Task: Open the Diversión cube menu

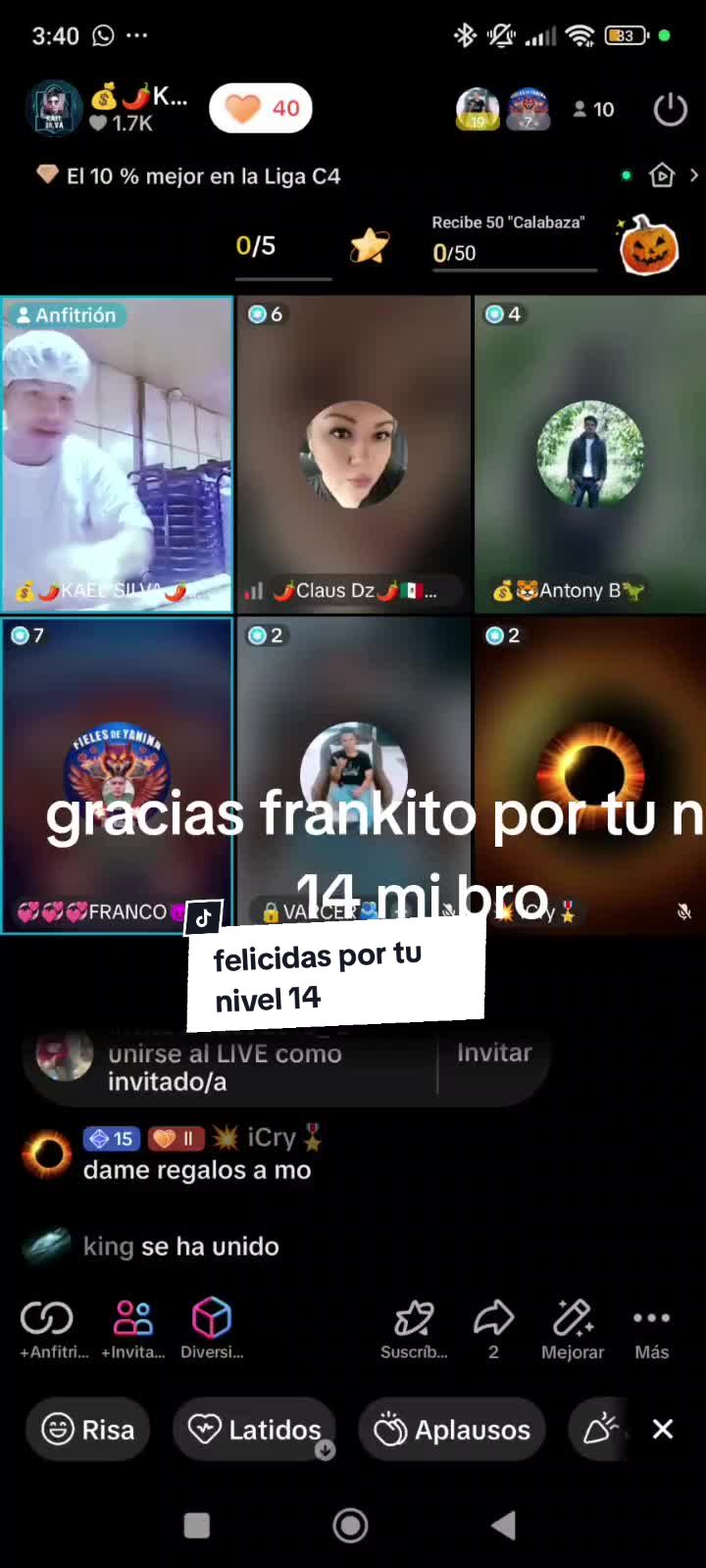Action: tap(212, 1328)
